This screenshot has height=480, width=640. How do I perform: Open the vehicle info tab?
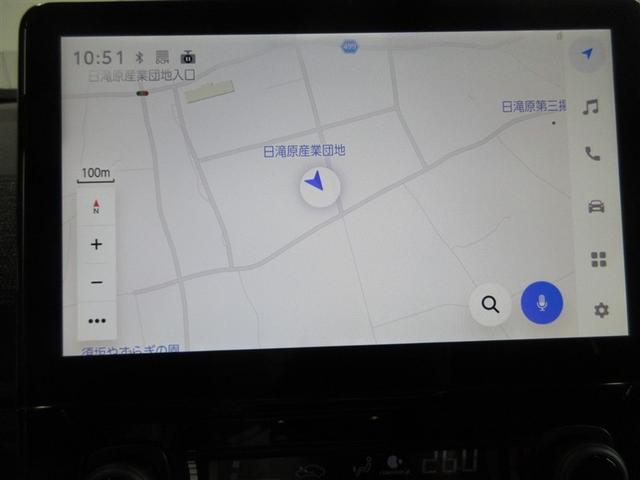[x=596, y=207]
